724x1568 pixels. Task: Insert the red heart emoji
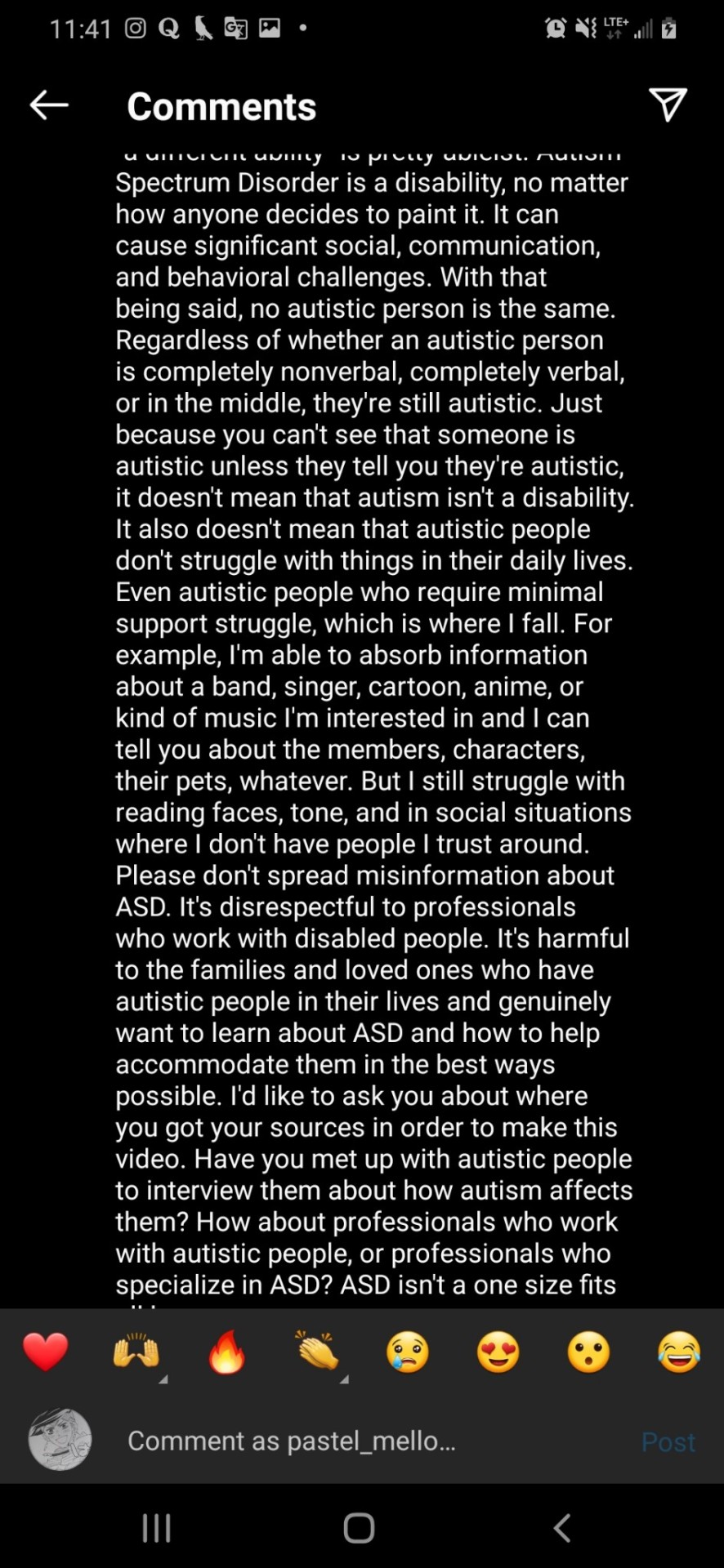click(x=46, y=1352)
